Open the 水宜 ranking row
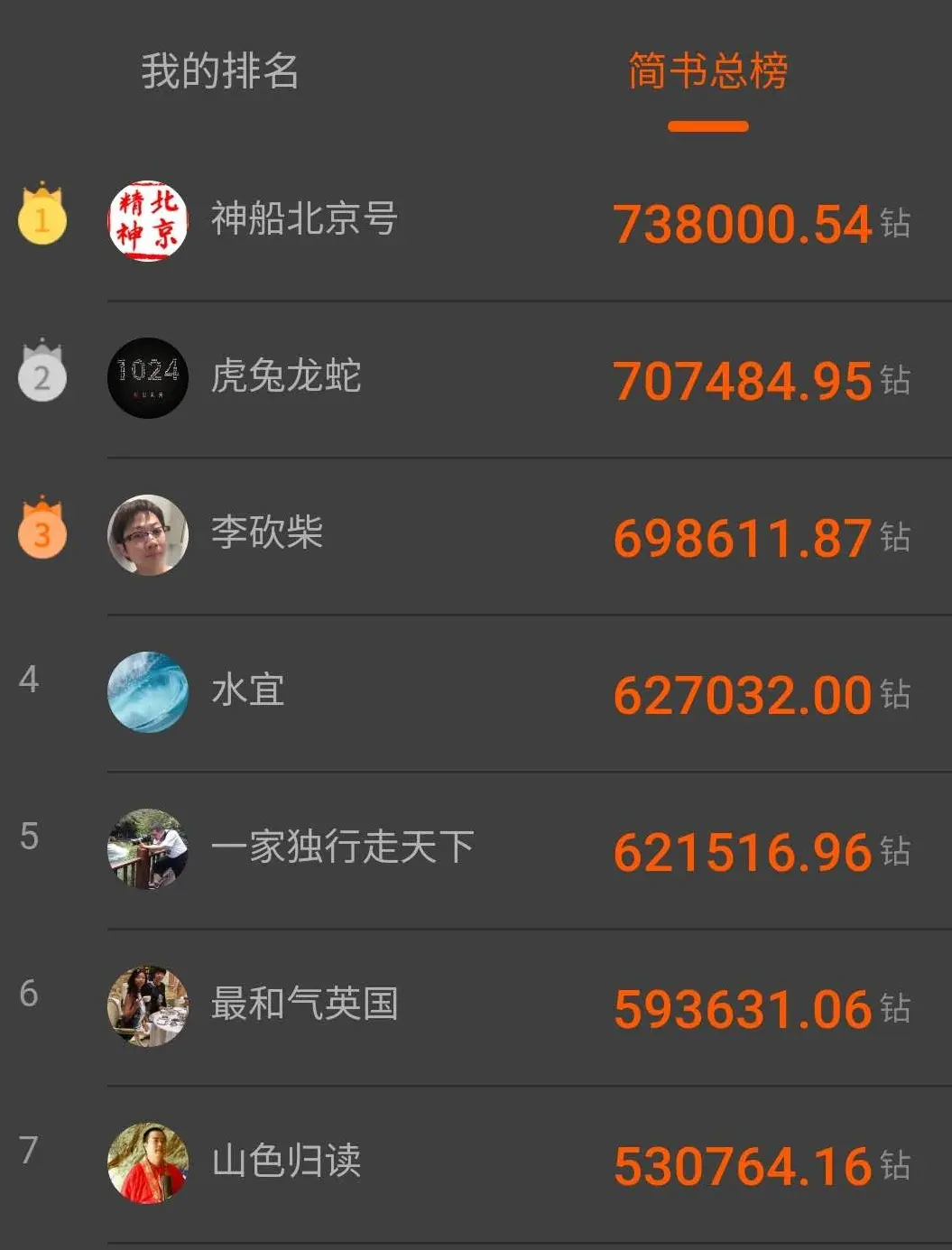Image resolution: width=952 pixels, height=1250 pixels. 248,691
